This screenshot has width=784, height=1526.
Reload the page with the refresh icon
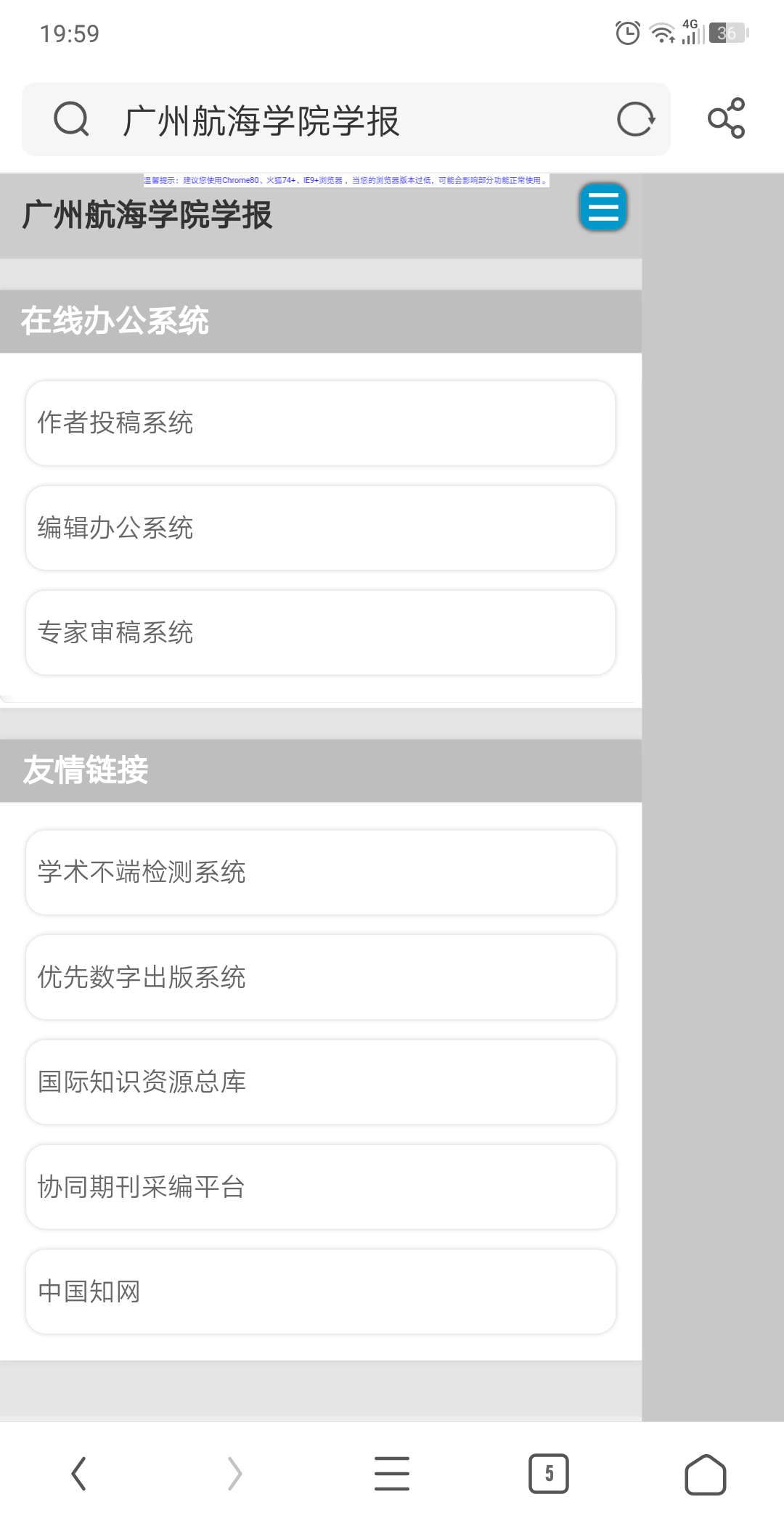[636, 119]
